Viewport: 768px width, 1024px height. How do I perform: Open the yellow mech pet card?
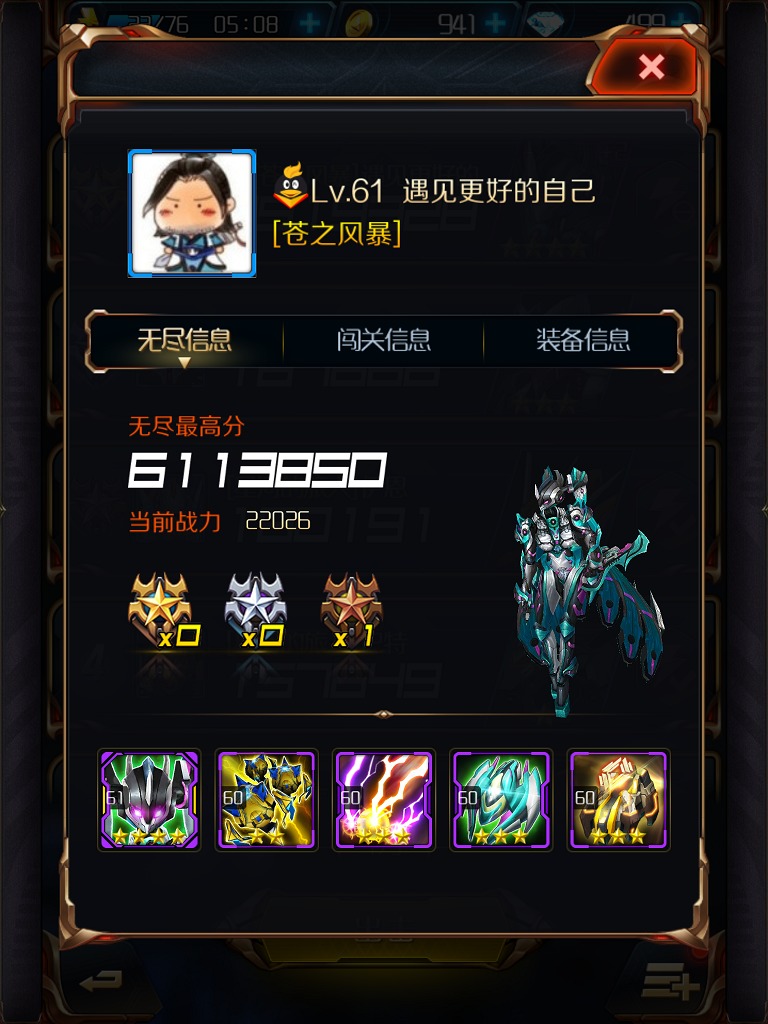coord(267,800)
